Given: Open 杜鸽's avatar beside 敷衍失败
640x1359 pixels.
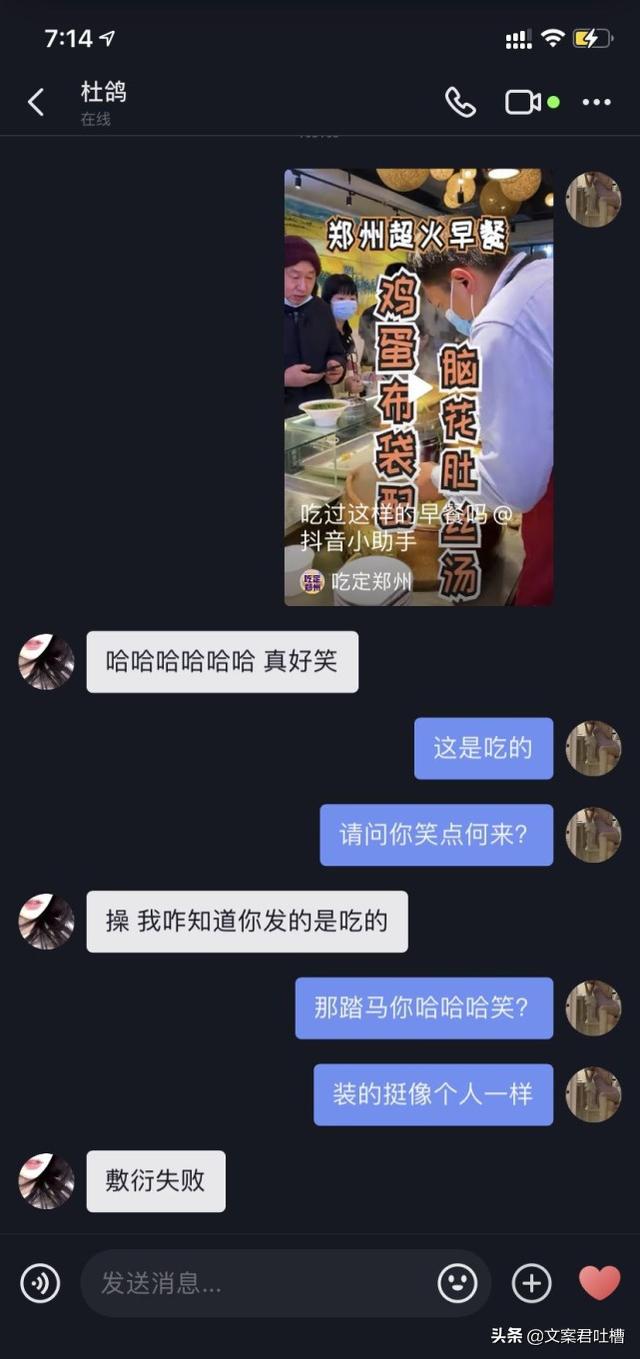Looking at the screenshot, I should 46,1181.
